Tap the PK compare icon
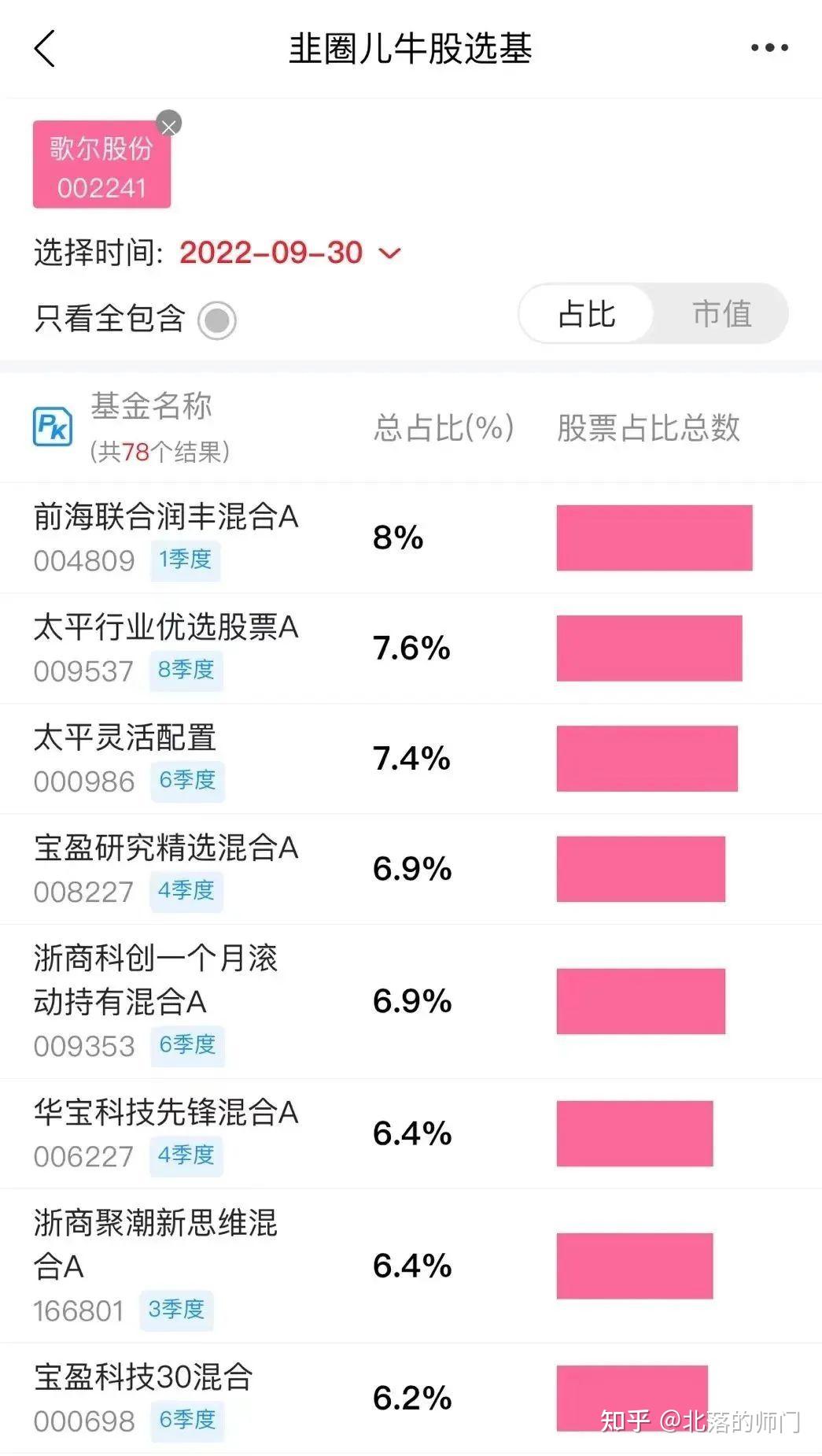Image resolution: width=822 pixels, height=1456 pixels. coord(53,427)
